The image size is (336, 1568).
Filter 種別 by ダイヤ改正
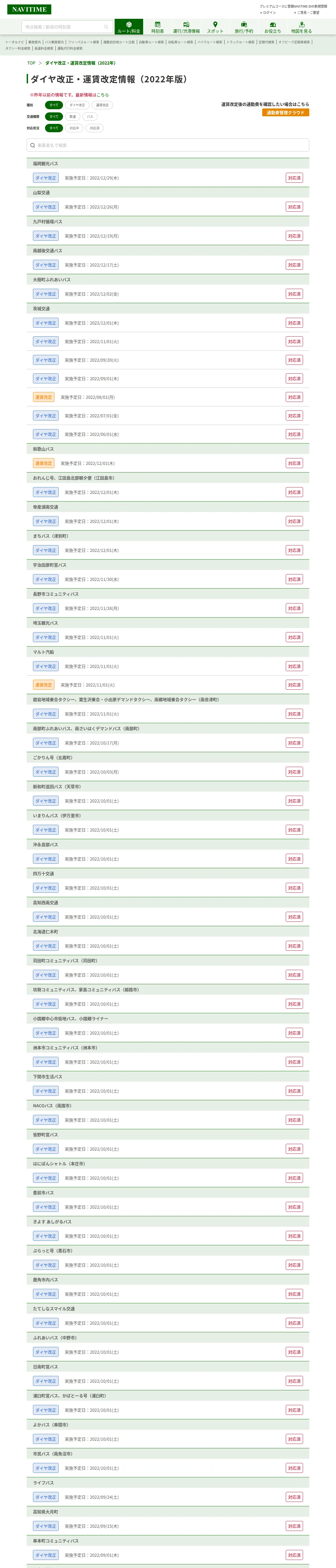click(77, 105)
